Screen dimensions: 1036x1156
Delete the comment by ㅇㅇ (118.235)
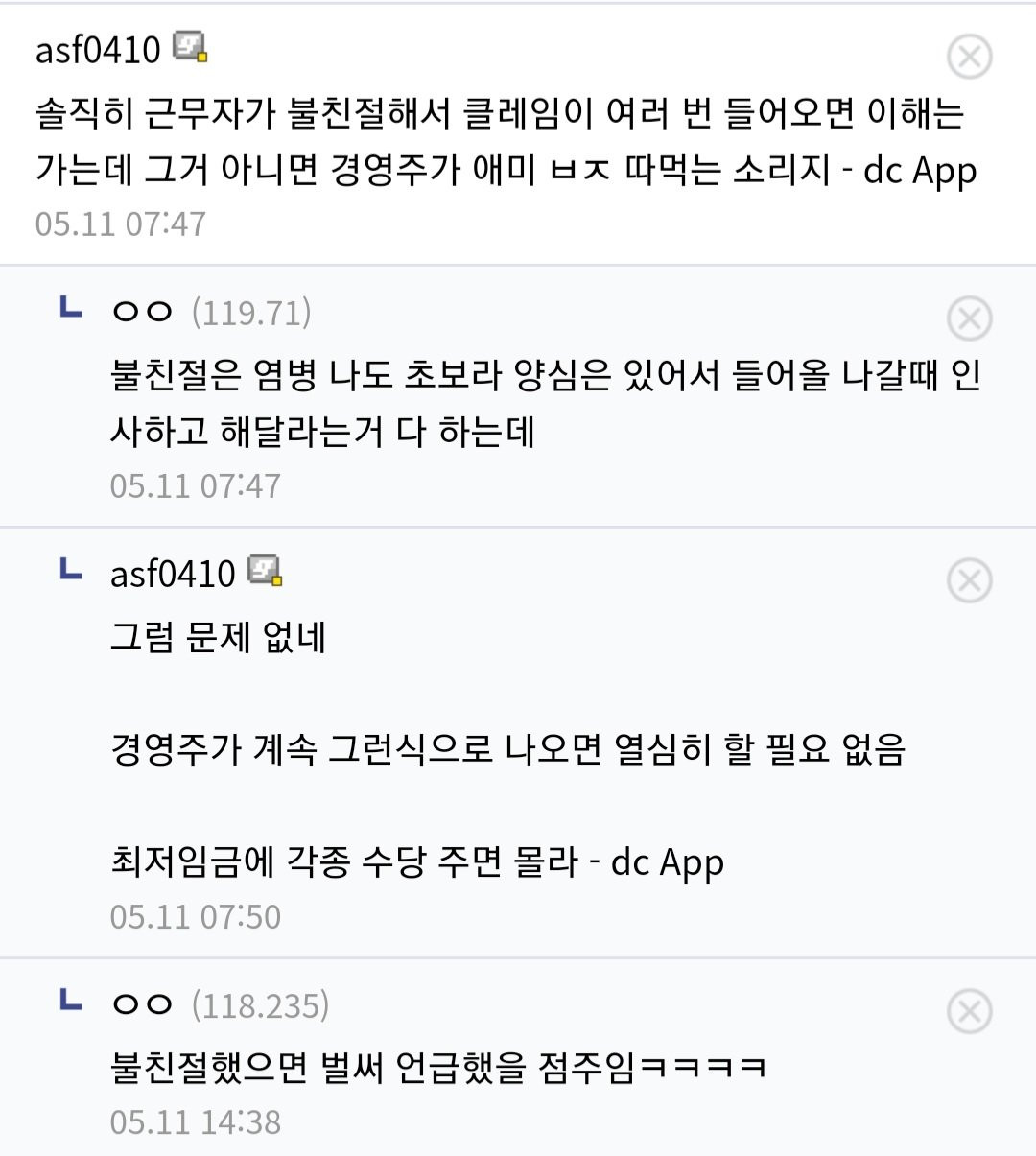[x=969, y=1011]
